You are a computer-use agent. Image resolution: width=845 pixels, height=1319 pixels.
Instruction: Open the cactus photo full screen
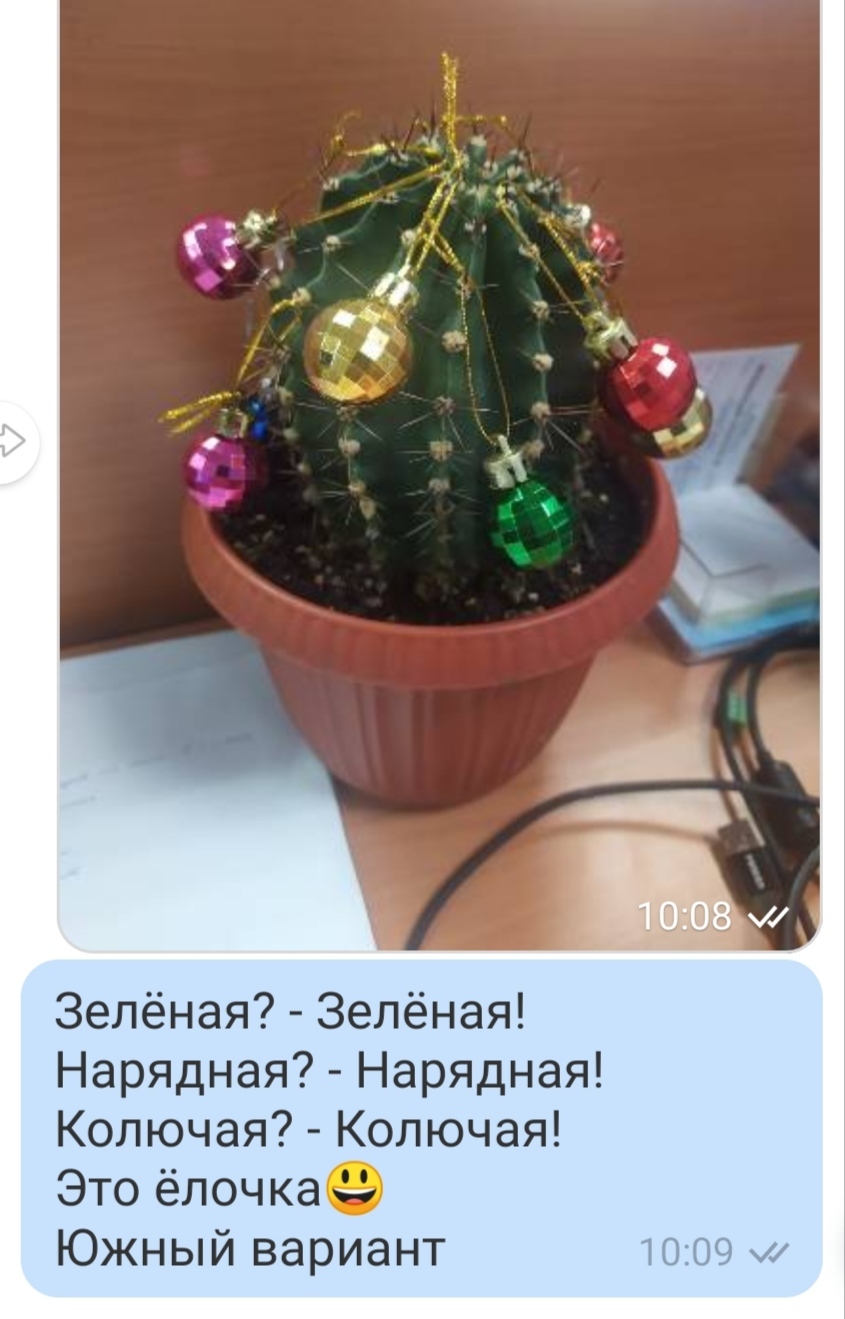pos(440,470)
